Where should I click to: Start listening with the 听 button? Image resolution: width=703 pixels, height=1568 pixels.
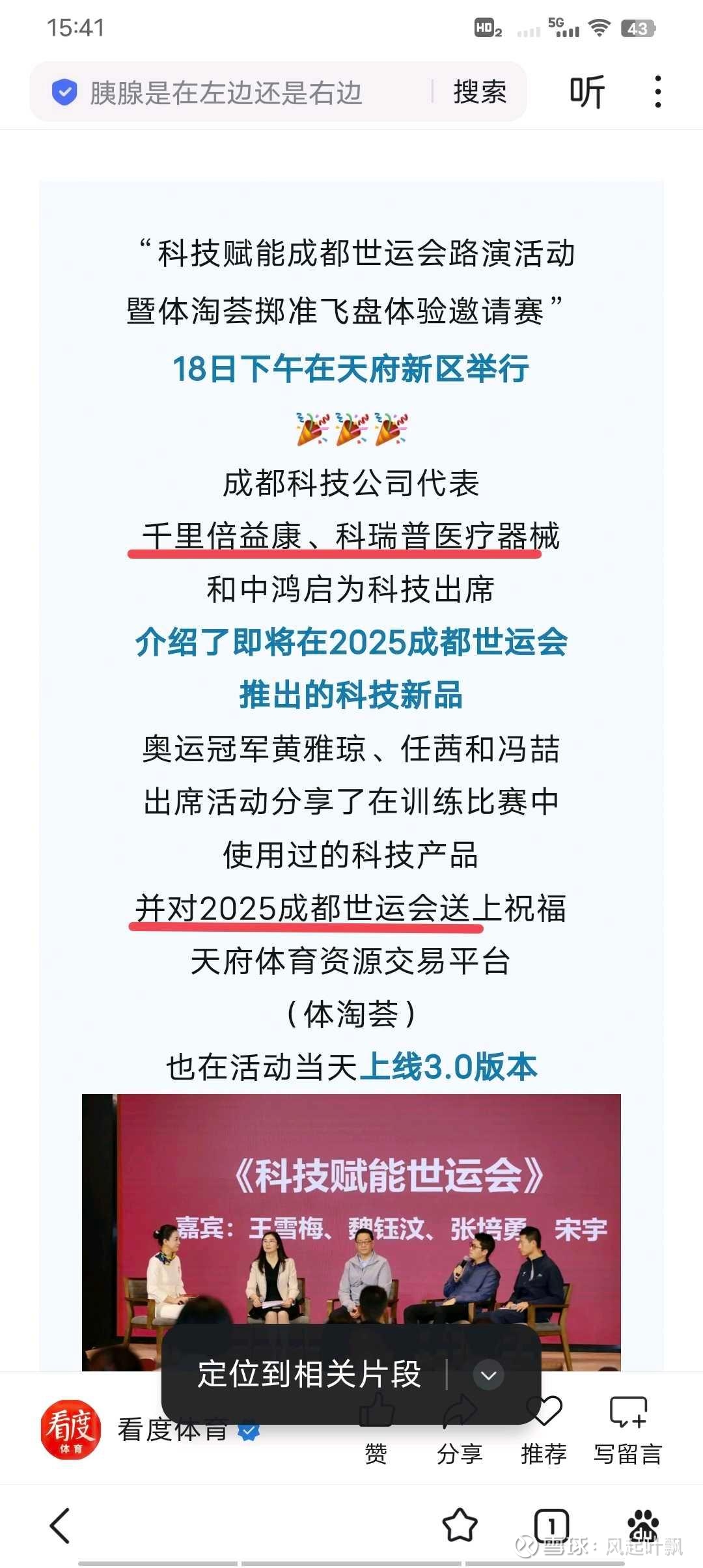(587, 92)
